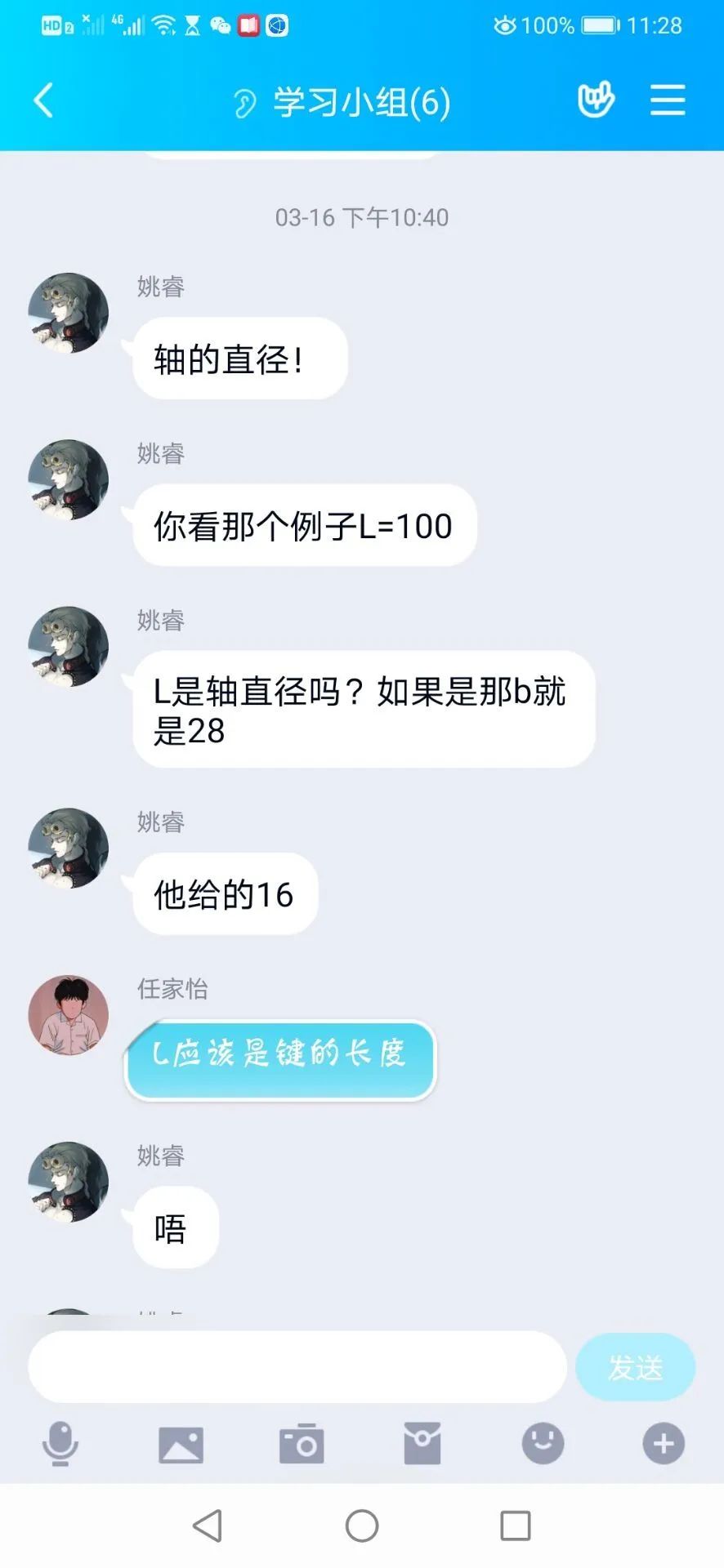Open the emoji panel

[x=543, y=1443]
